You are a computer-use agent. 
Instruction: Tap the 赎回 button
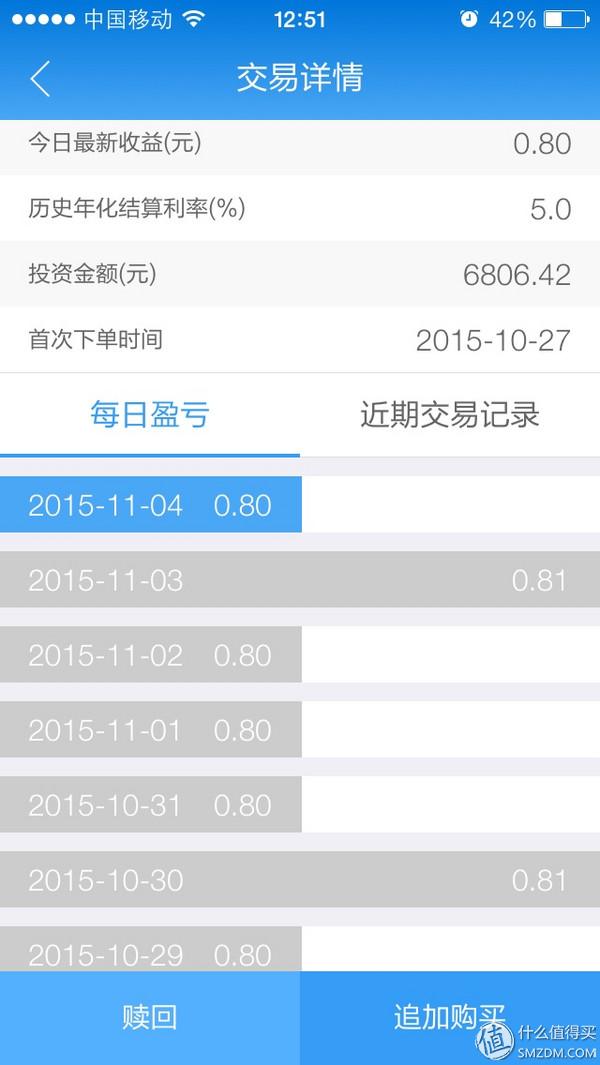coord(150,1017)
